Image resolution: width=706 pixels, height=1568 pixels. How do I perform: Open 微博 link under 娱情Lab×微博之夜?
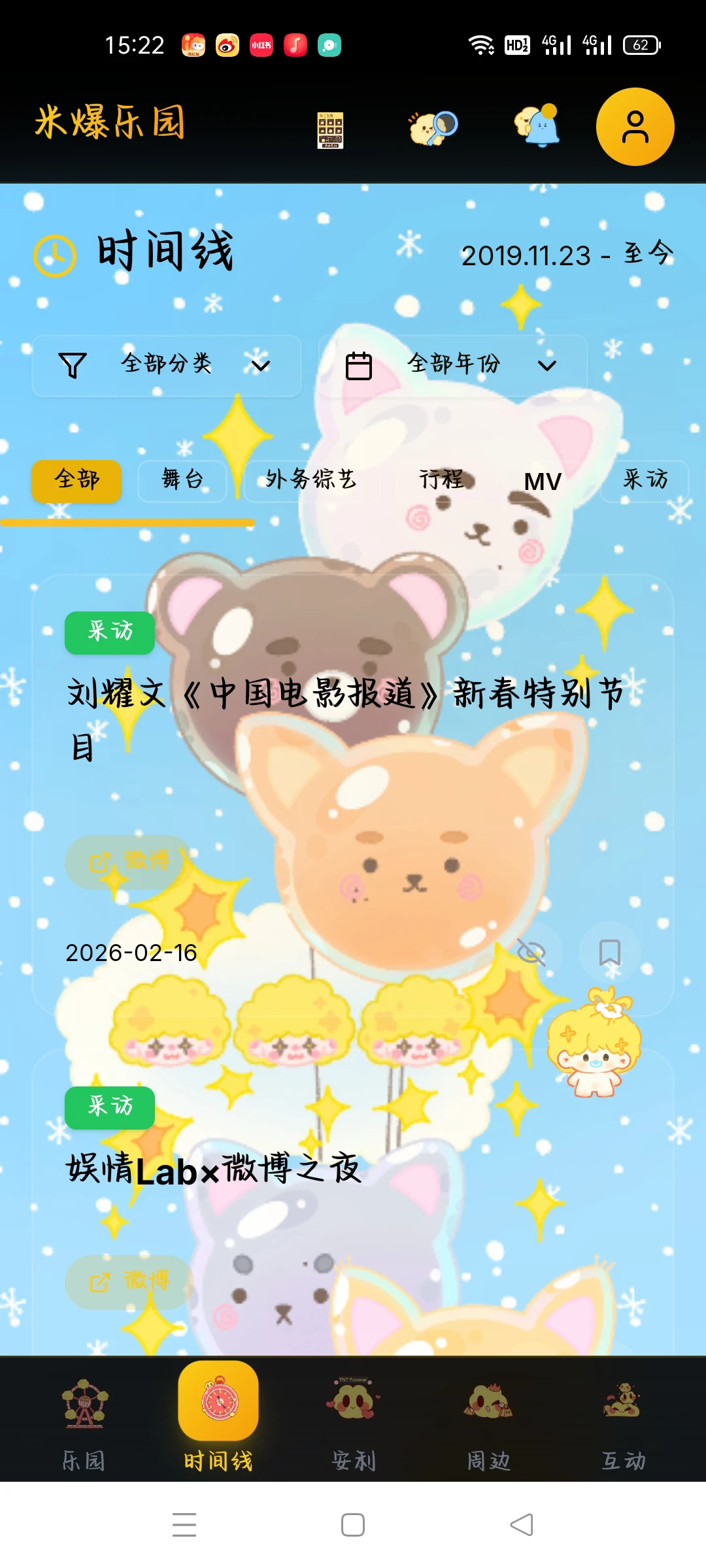coord(129,1282)
